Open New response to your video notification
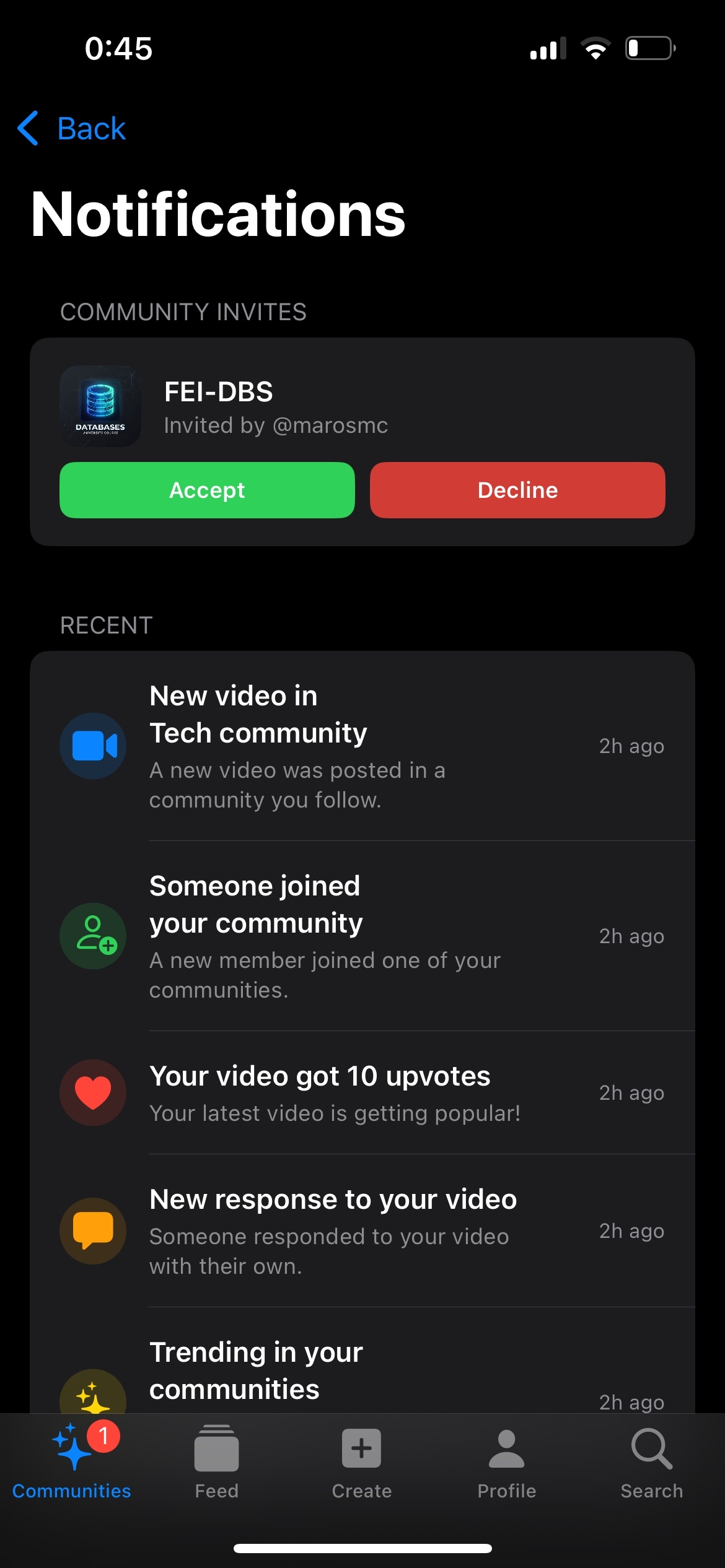 (362, 1231)
